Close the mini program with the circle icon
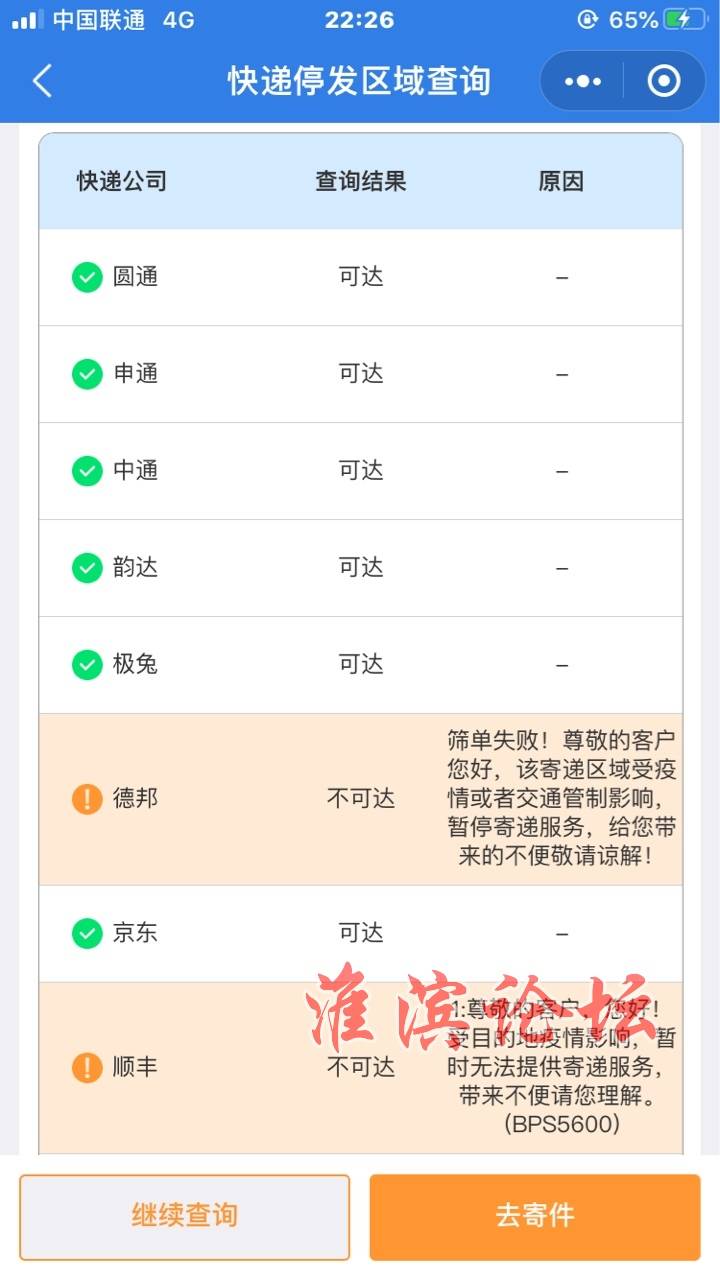This screenshot has width=720, height=1280. (664, 81)
